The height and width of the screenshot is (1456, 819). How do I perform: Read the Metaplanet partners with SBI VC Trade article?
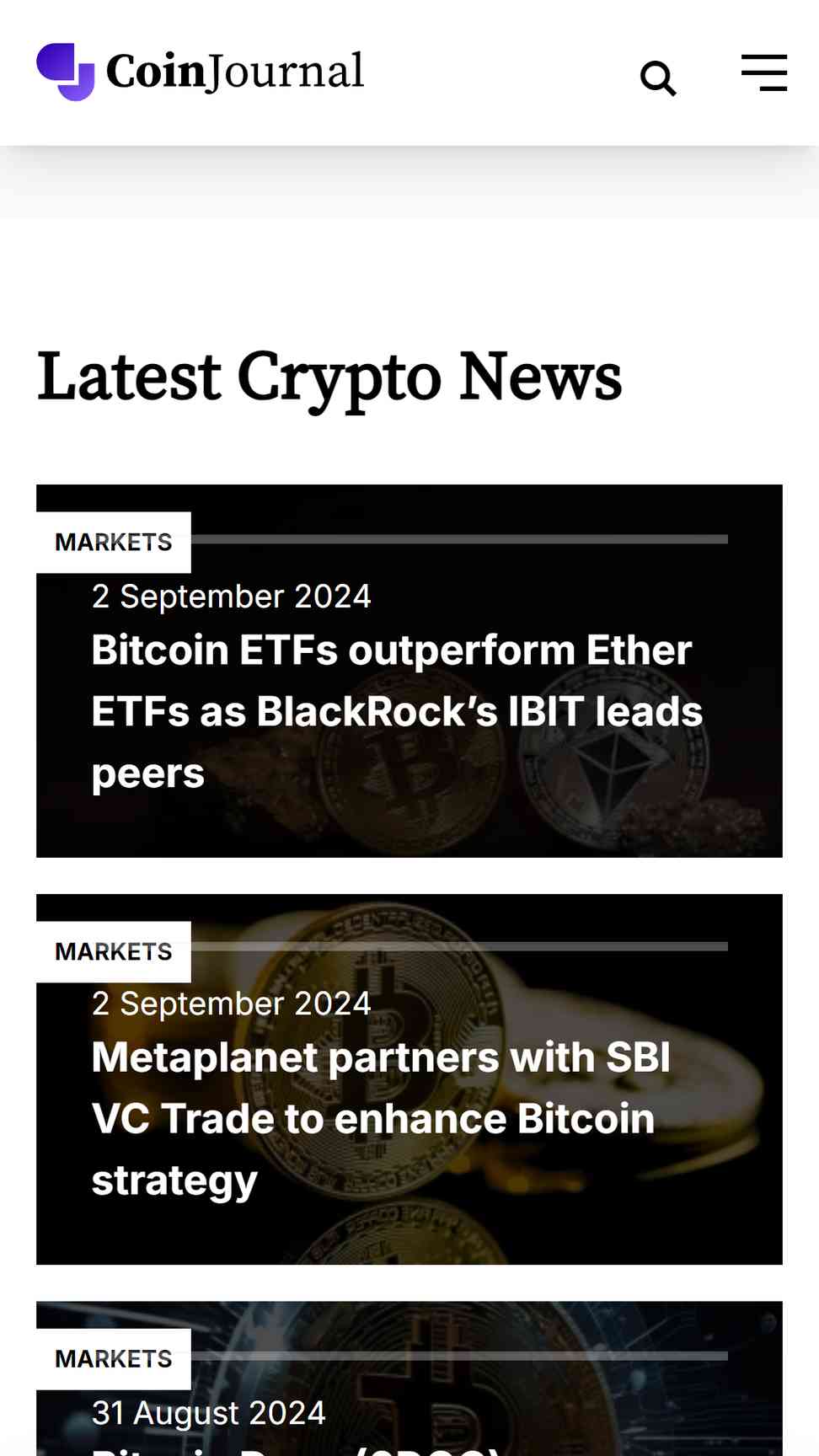[381, 1118]
